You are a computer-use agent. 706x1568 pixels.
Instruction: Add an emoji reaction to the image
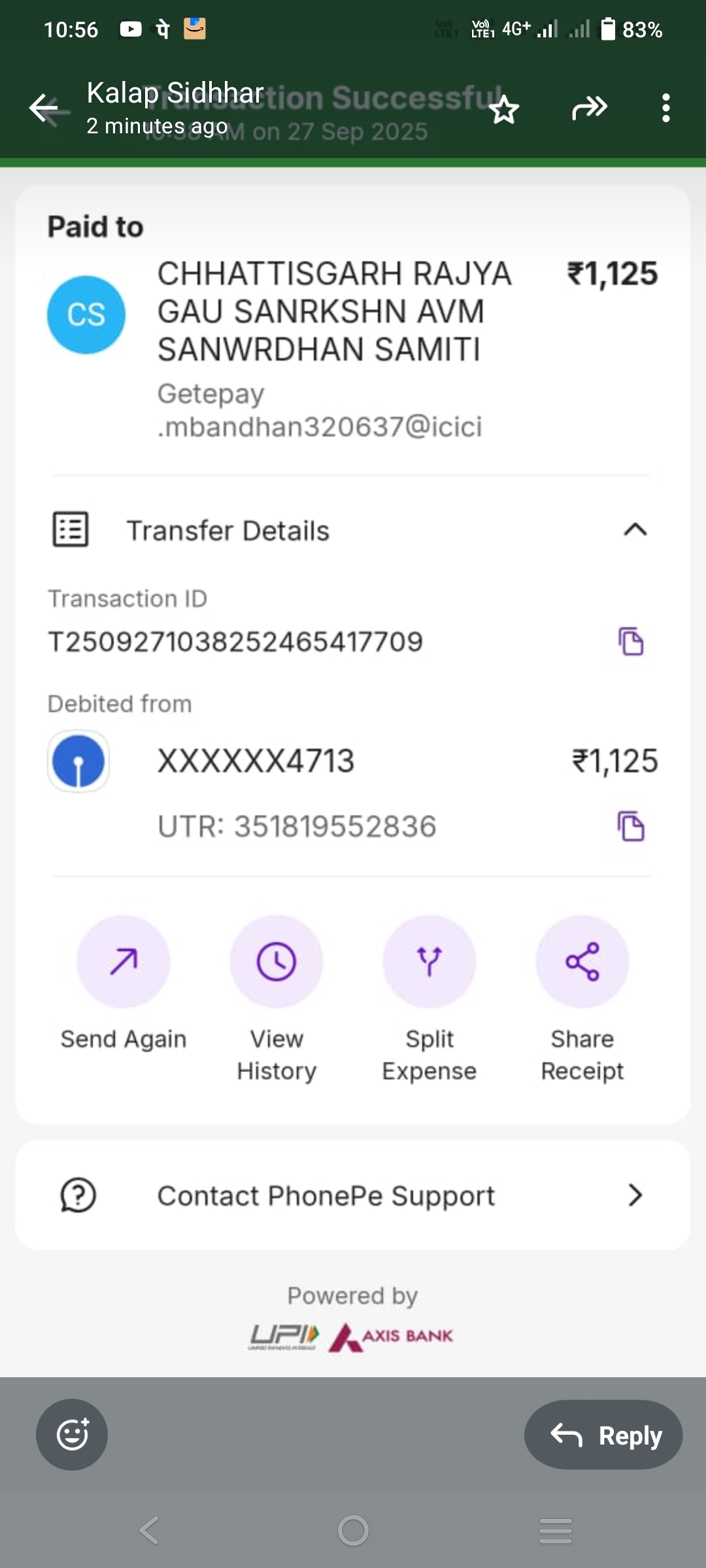[x=72, y=1435]
